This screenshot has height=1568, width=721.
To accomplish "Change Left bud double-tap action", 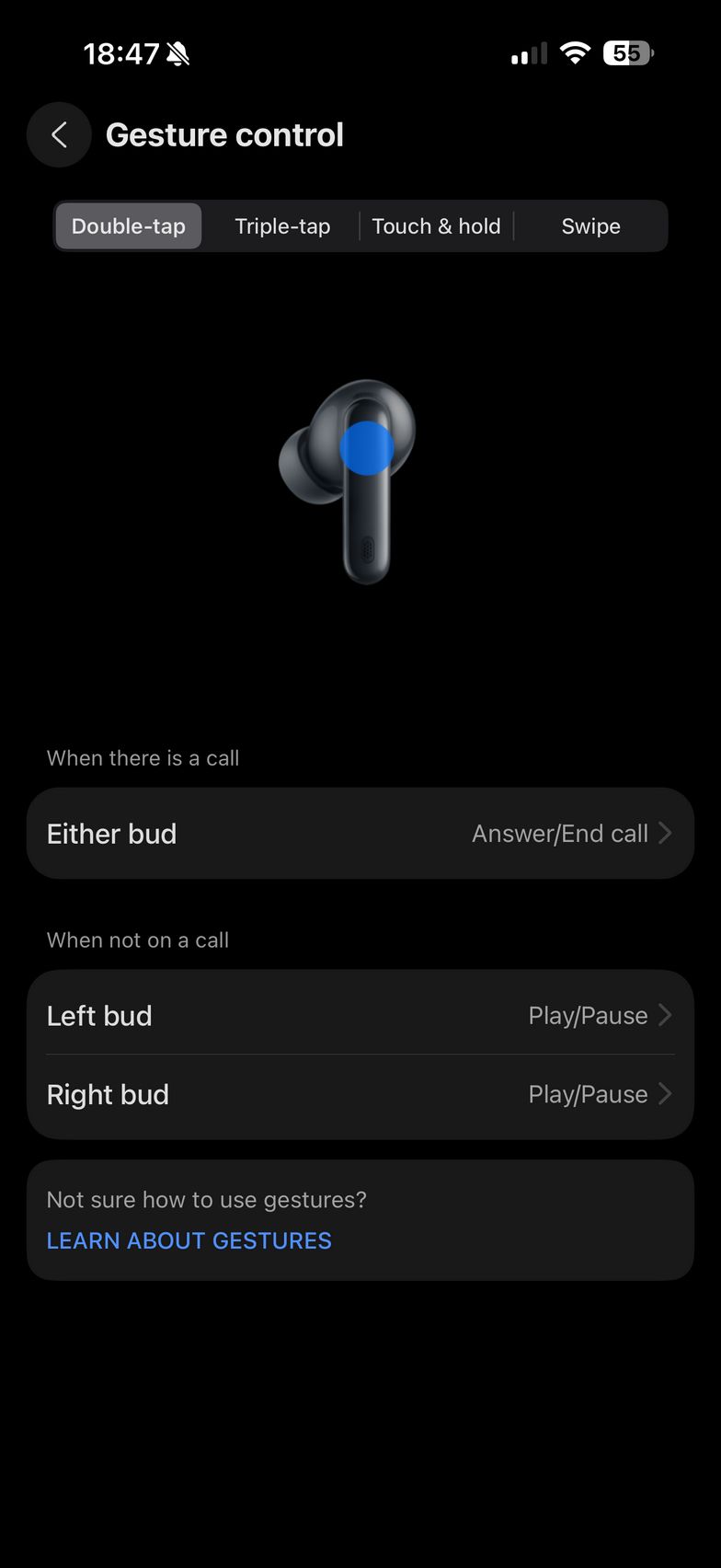I will 360,1016.
